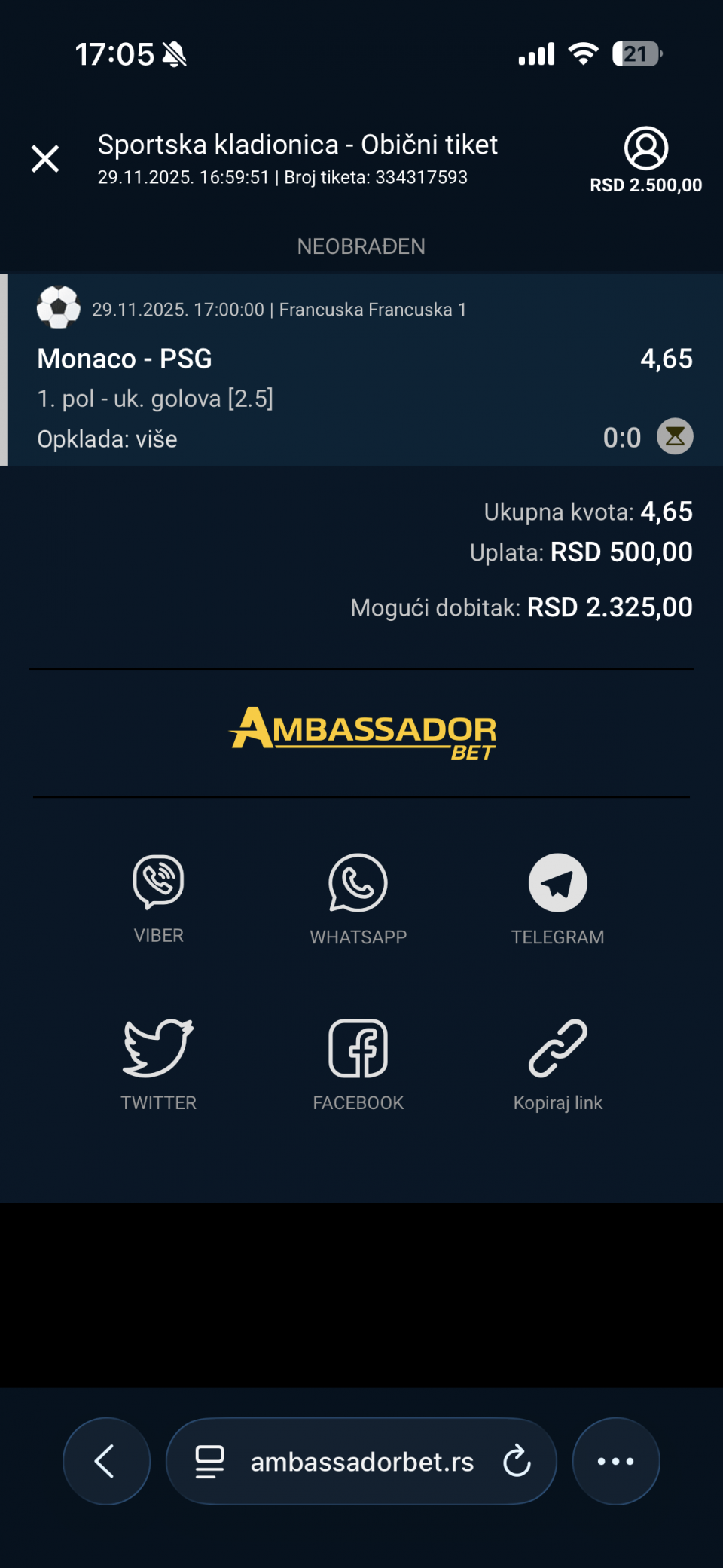Close the ticket details view
Viewport: 723px width, 1568px height.
[45, 159]
